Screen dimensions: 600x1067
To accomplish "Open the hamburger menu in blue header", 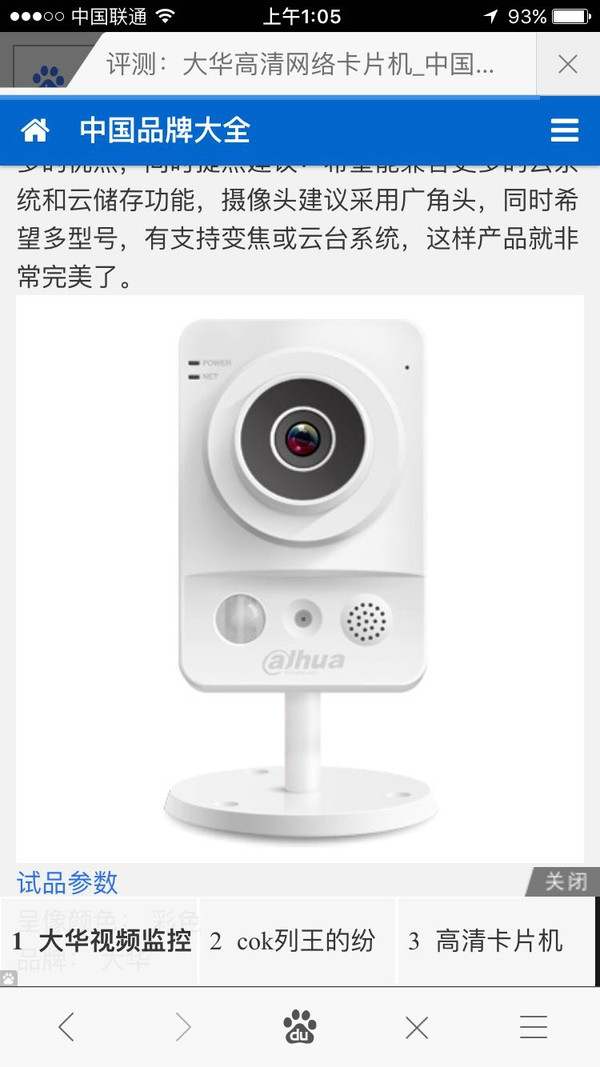I will (564, 130).
